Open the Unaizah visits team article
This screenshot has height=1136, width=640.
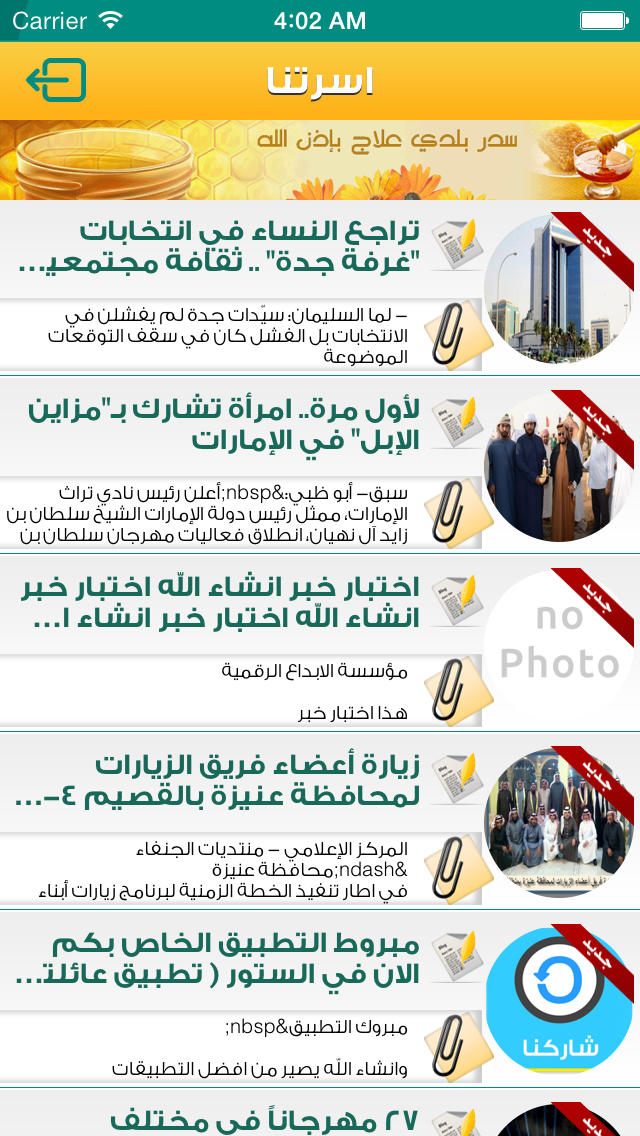pyautogui.click(x=320, y=821)
